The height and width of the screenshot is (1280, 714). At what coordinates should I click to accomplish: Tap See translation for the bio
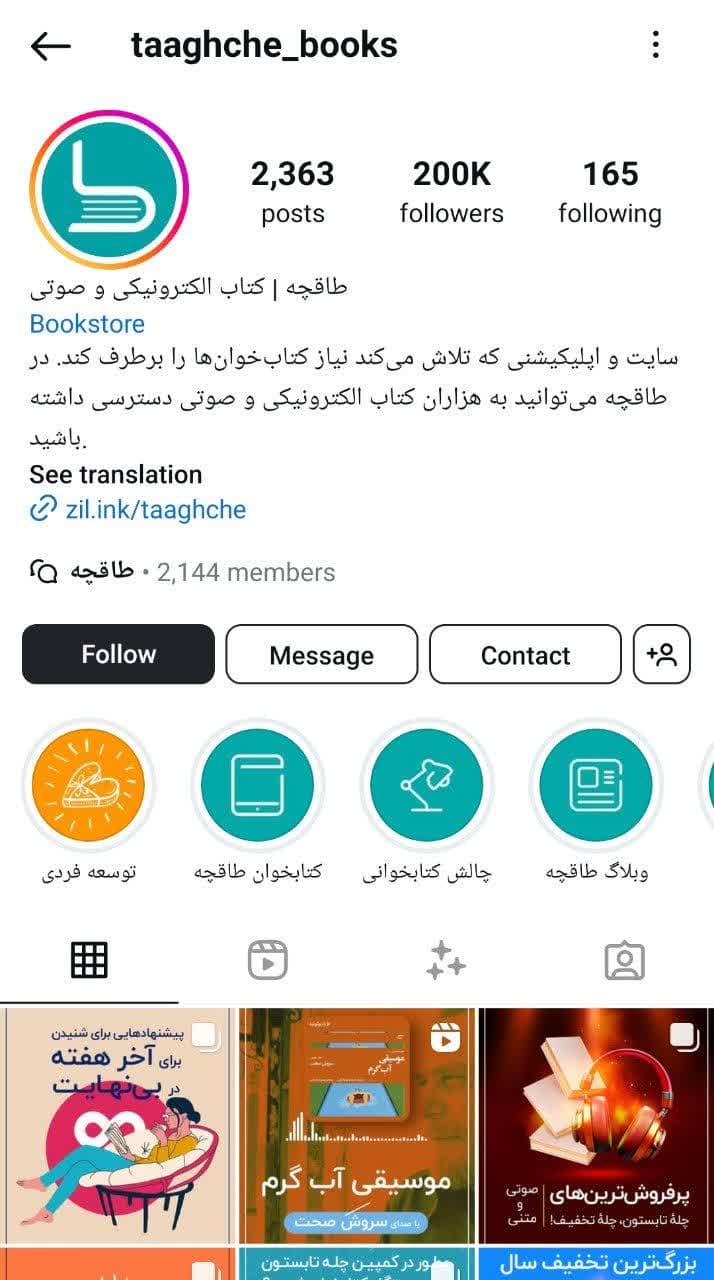coord(116,474)
